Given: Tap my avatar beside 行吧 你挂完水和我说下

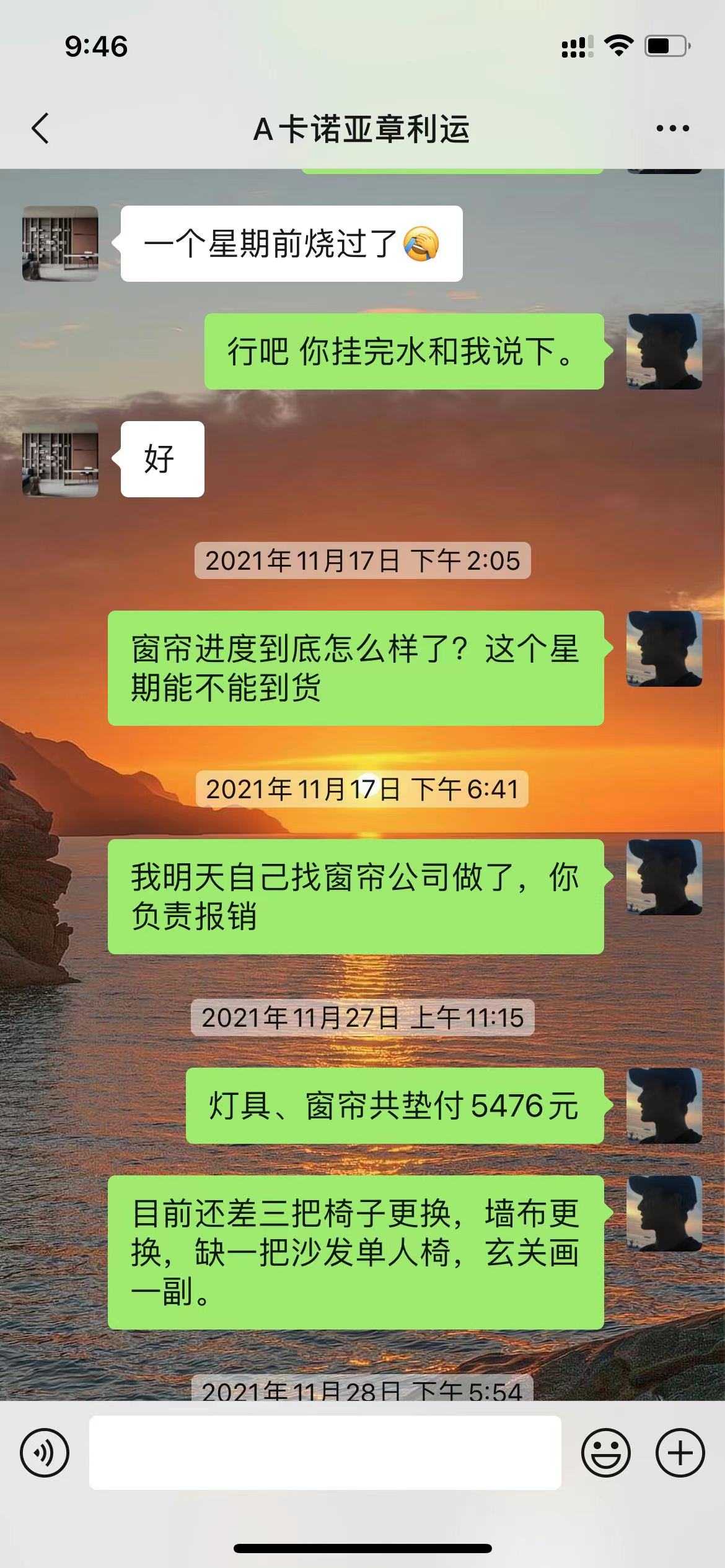Looking at the screenshot, I should click(x=664, y=351).
